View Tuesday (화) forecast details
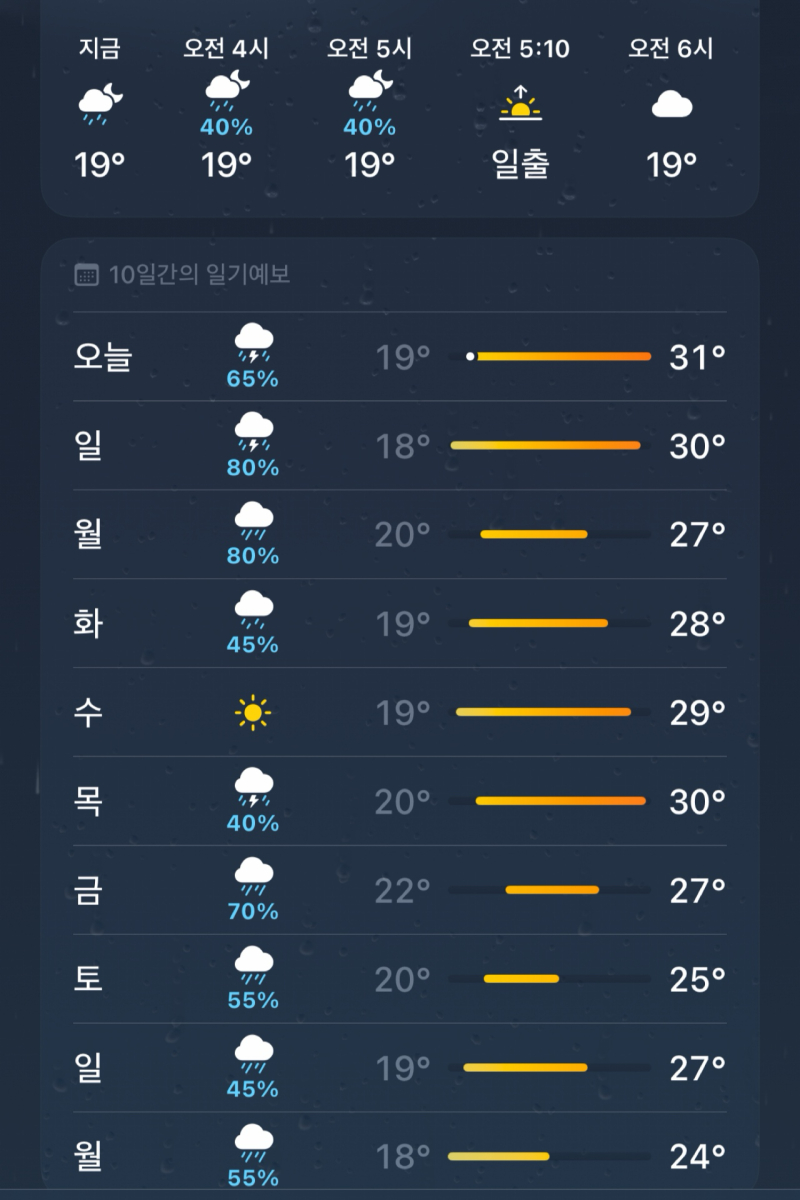This screenshot has height=1200, width=800. coord(400,624)
